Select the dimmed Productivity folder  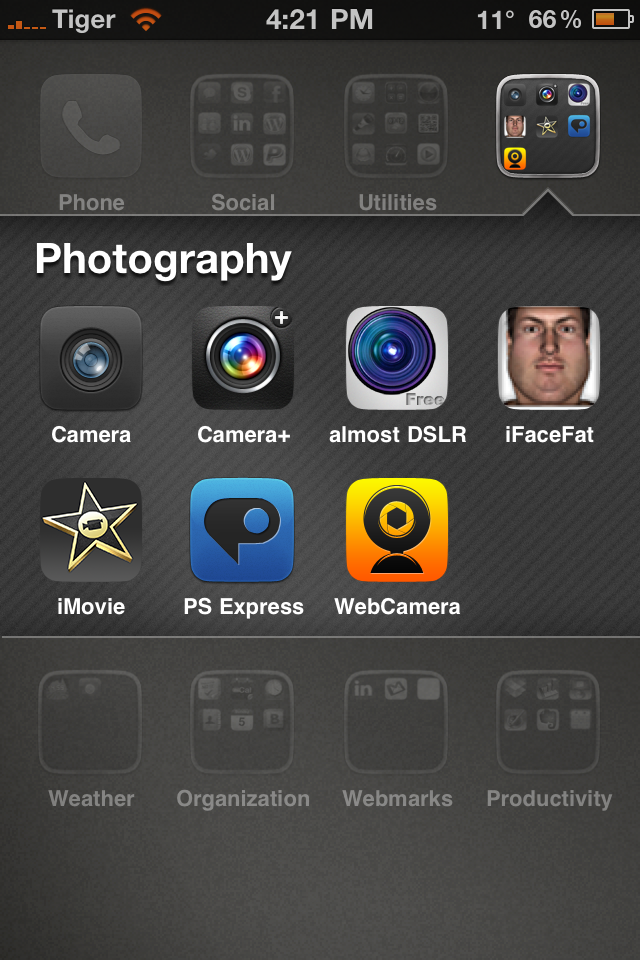tap(549, 722)
